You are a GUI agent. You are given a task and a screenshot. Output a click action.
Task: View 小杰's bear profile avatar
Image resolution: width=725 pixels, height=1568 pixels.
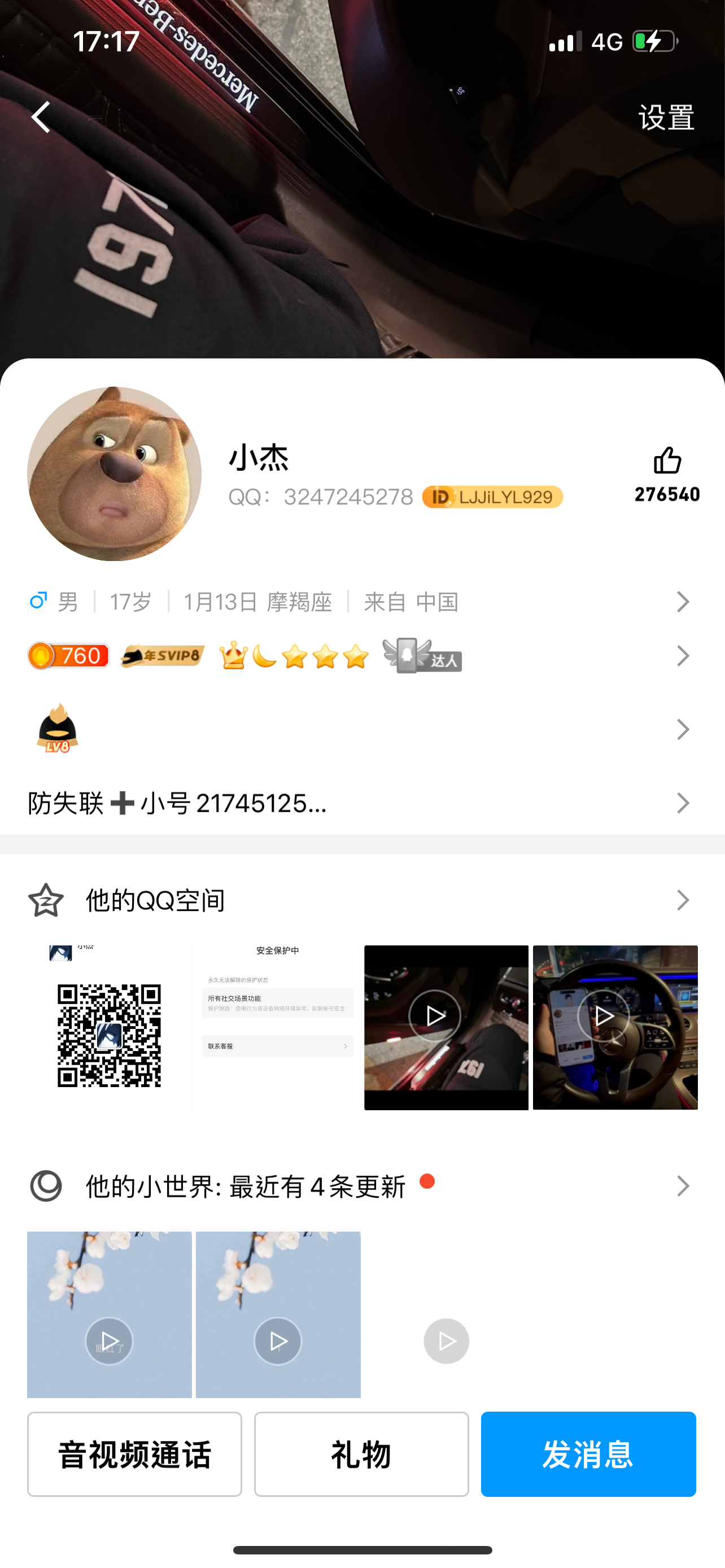point(115,474)
